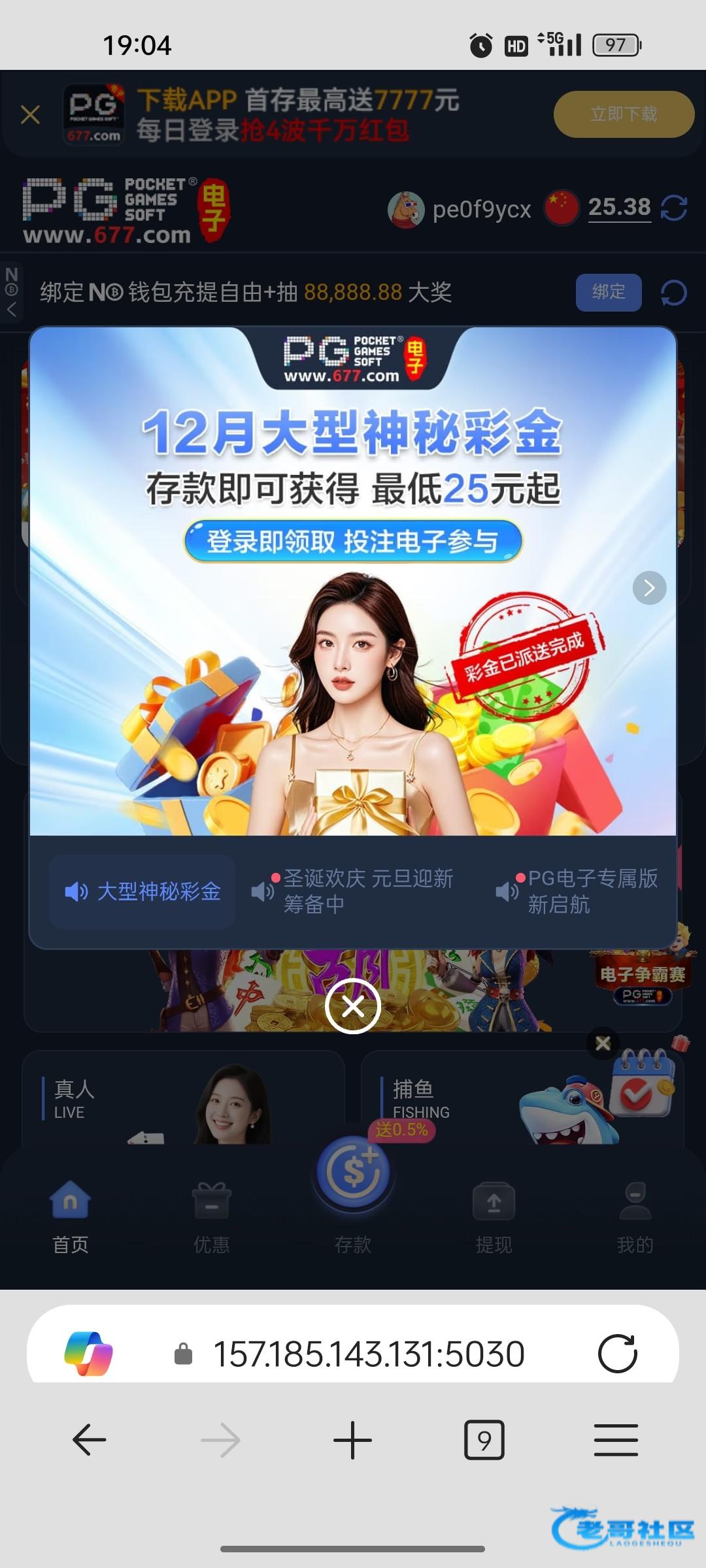706x1568 pixels.
Task: Select the 大型神秘彩金 announcement tab
Action: click(x=143, y=891)
